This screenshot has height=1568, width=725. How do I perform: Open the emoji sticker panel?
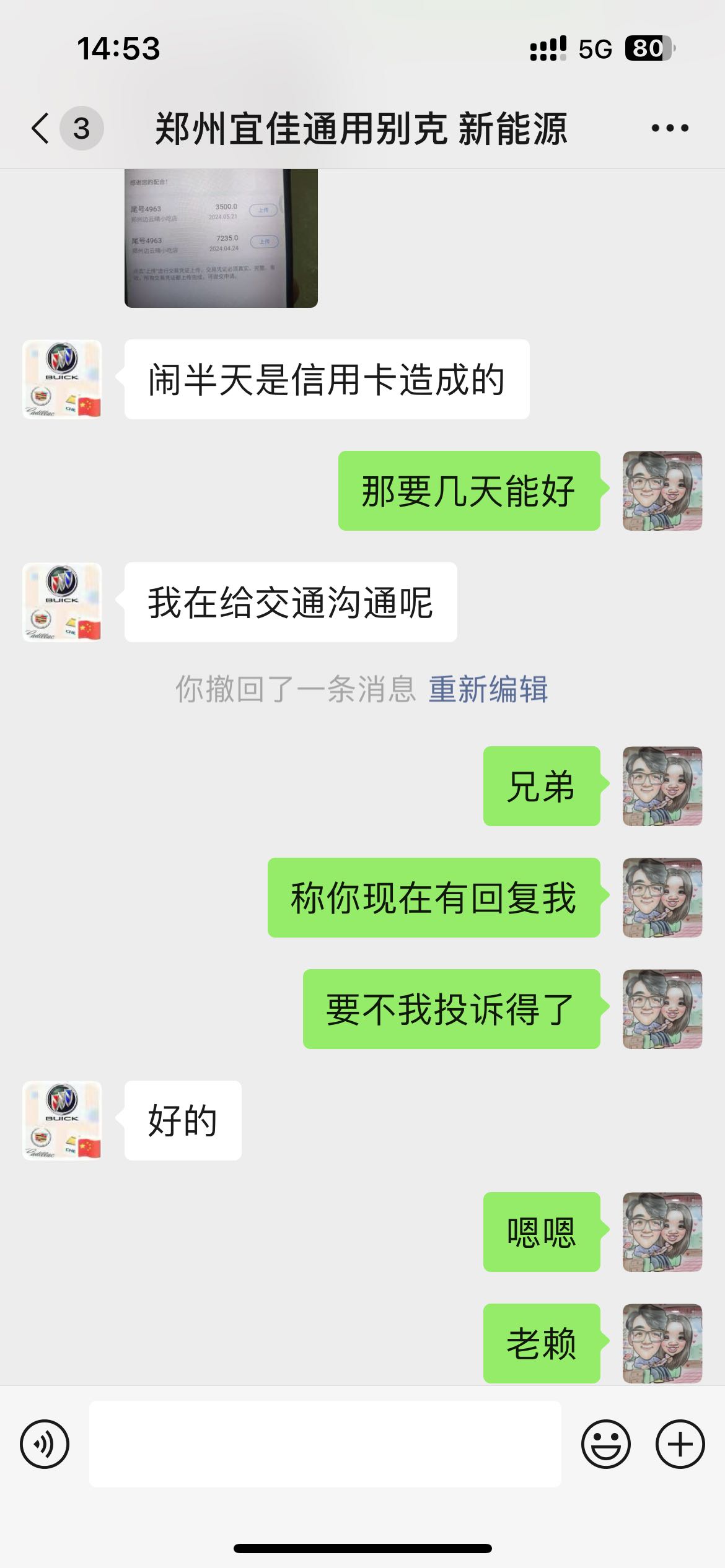pyautogui.click(x=605, y=1444)
